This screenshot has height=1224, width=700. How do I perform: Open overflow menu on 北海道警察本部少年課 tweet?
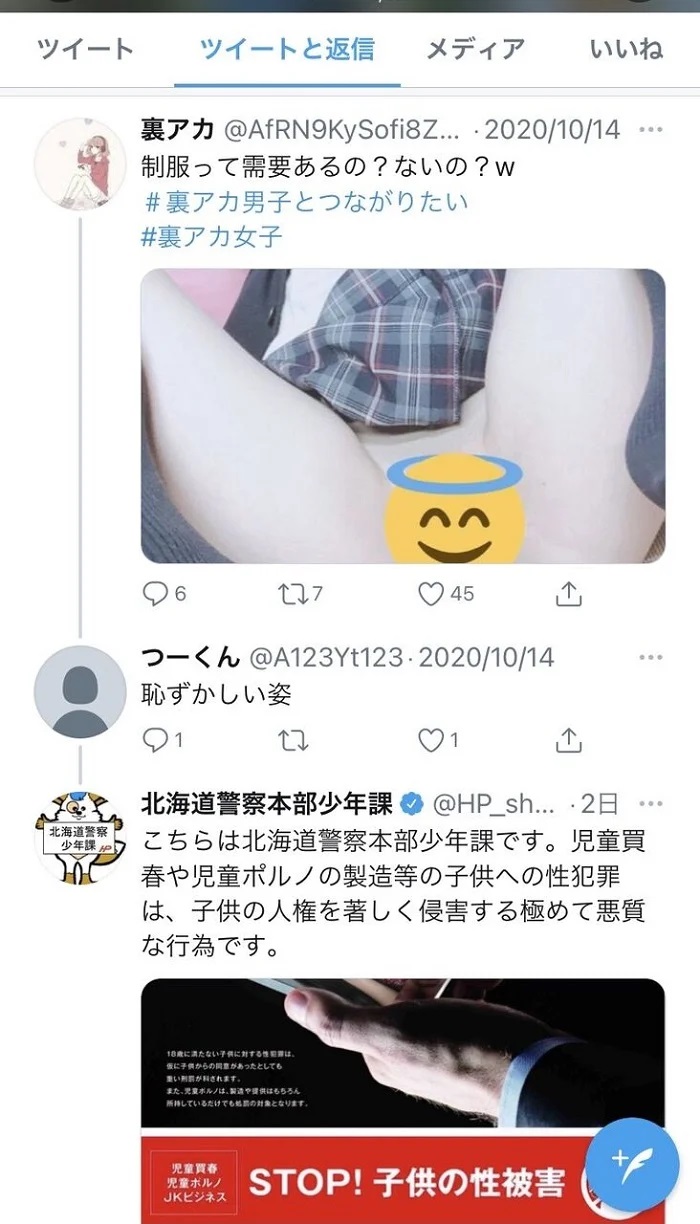pos(651,803)
